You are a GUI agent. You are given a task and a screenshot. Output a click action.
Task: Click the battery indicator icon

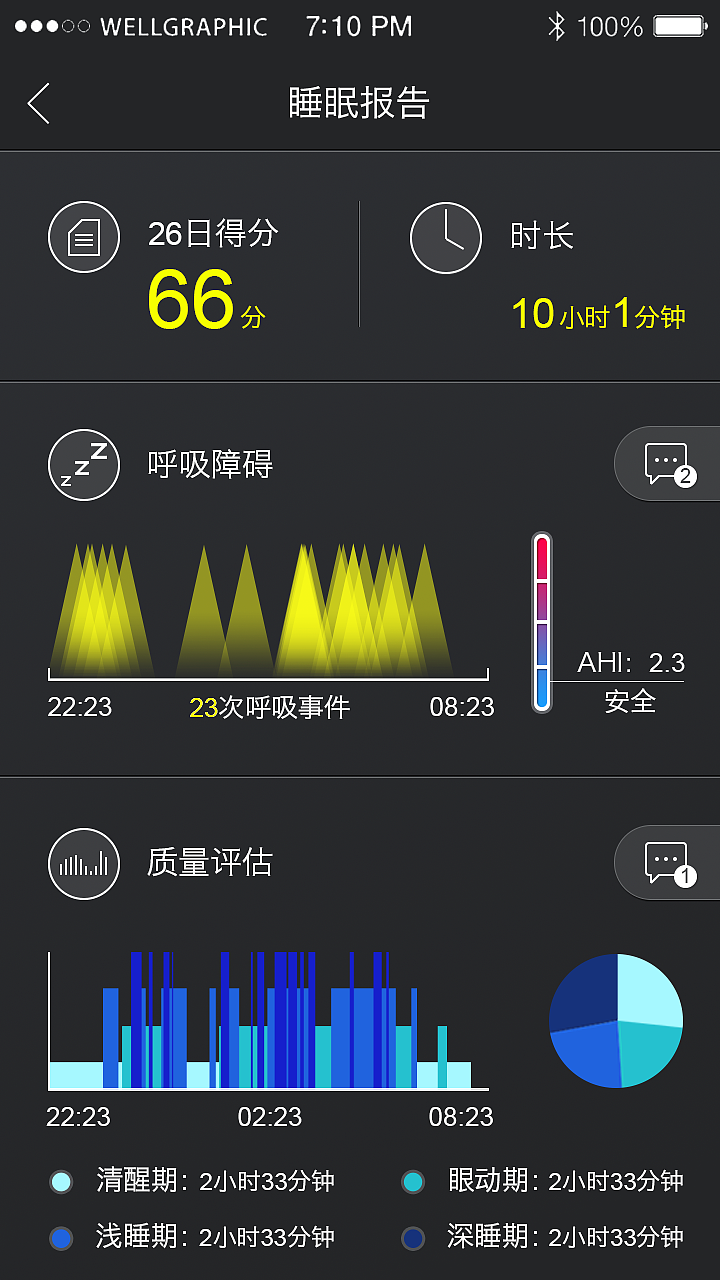[x=678, y=25]
